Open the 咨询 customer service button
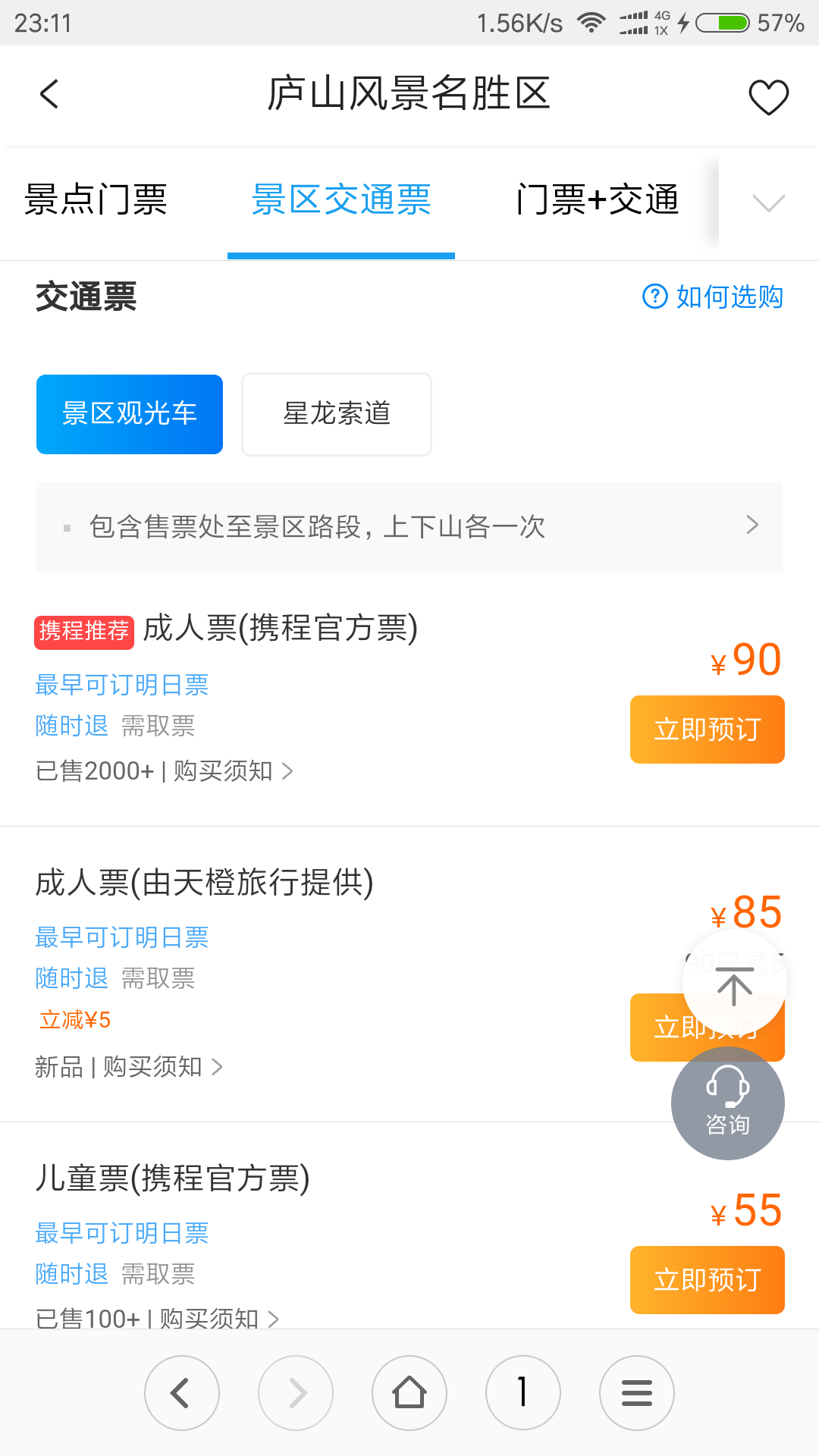Screen dimensions: 819x1456 [728, 1103]
